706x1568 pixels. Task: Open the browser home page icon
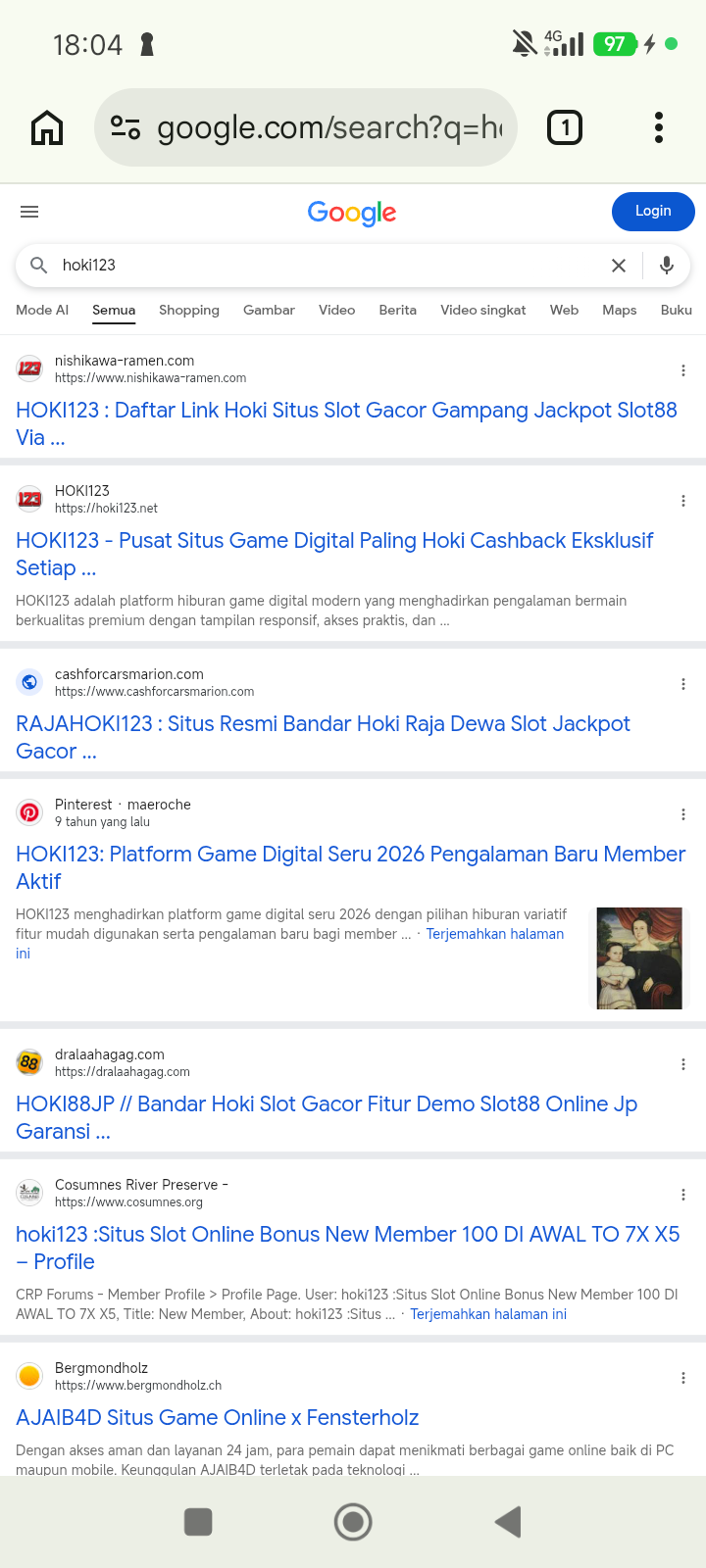click(47, 127)
